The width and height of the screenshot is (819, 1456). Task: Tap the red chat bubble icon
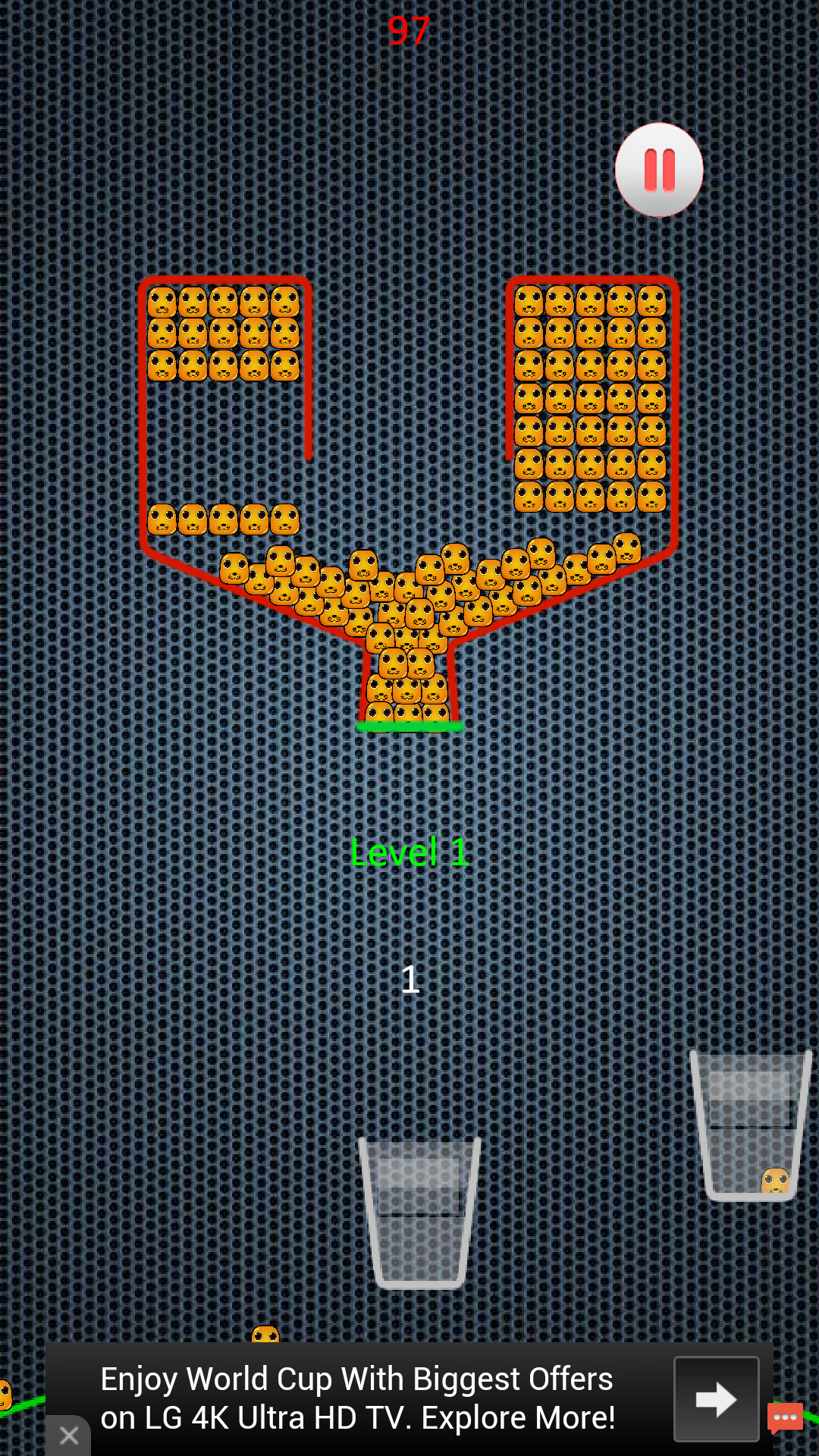coord(785,1417)
